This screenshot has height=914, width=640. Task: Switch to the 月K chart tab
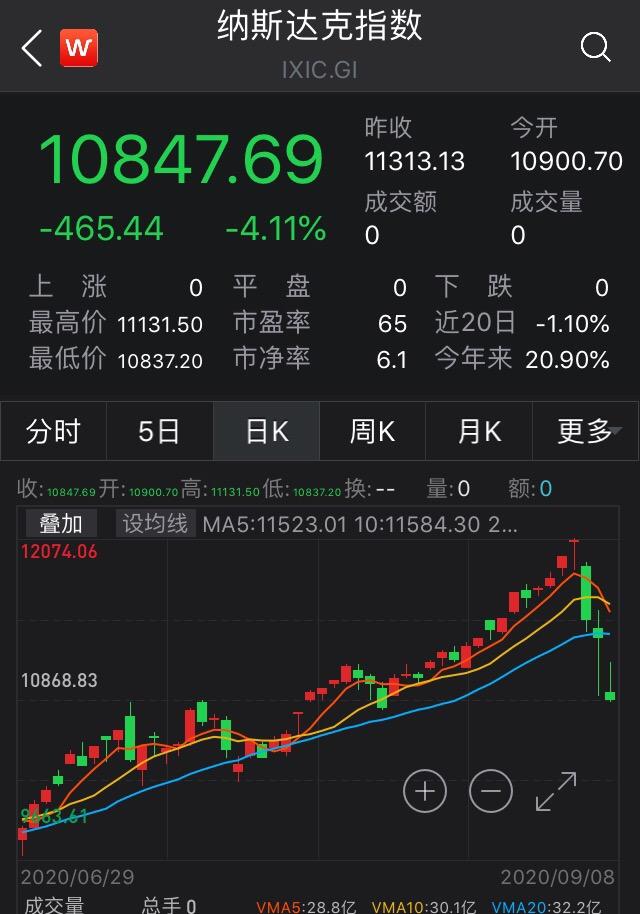pyautogui.click(x=478, y=432)
